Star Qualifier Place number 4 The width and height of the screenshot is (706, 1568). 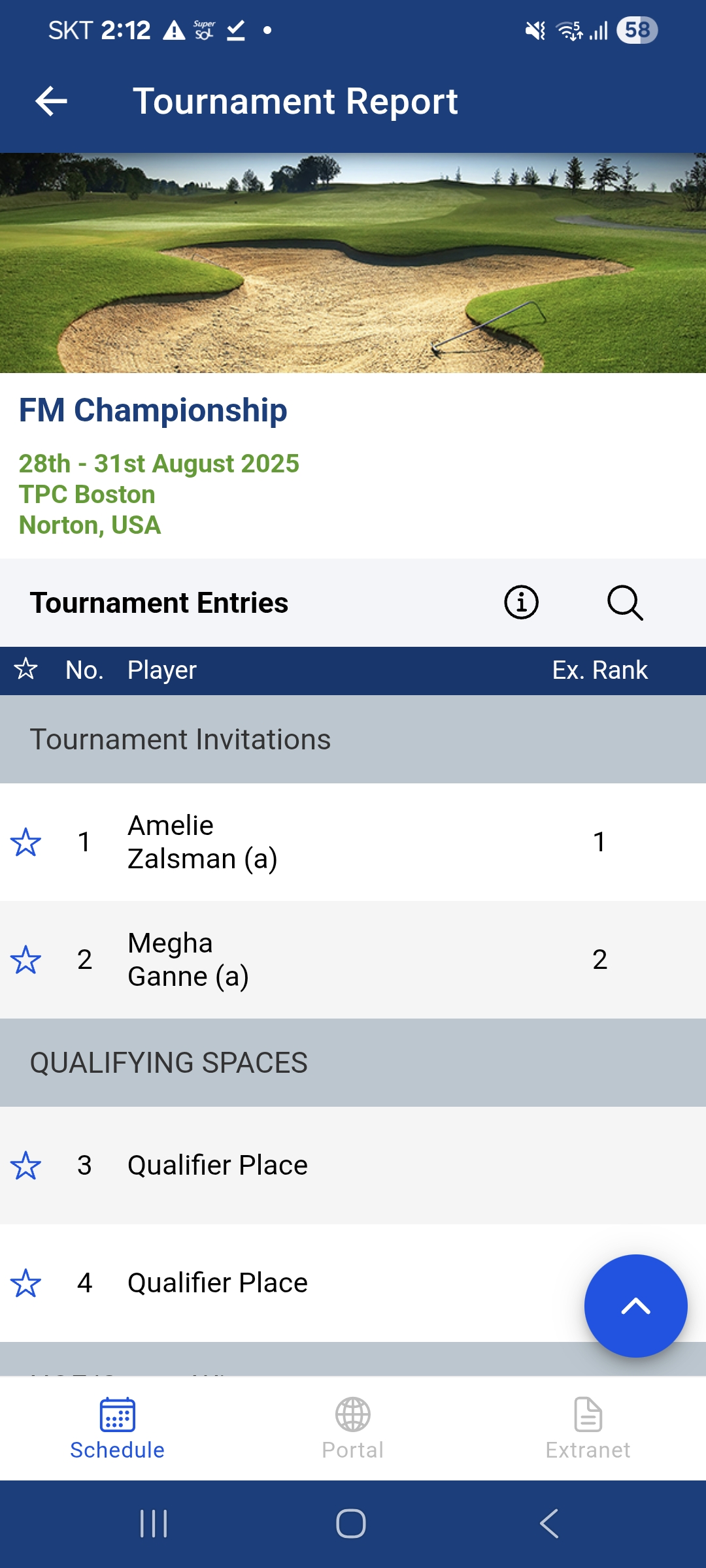tap(26, 1283)
